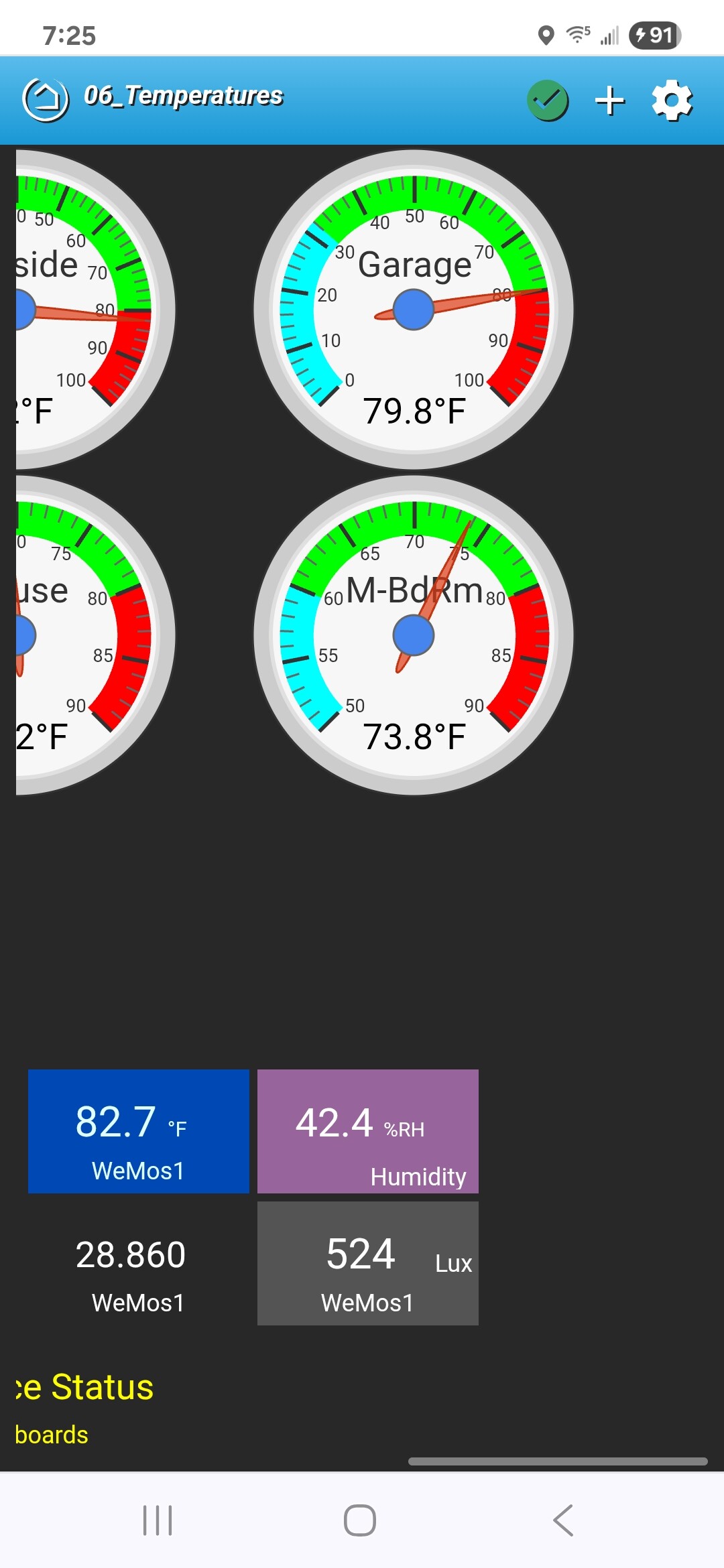Open the Humidity 42.4 %RH tile
724x1568 pixels.
[368, 1131]
